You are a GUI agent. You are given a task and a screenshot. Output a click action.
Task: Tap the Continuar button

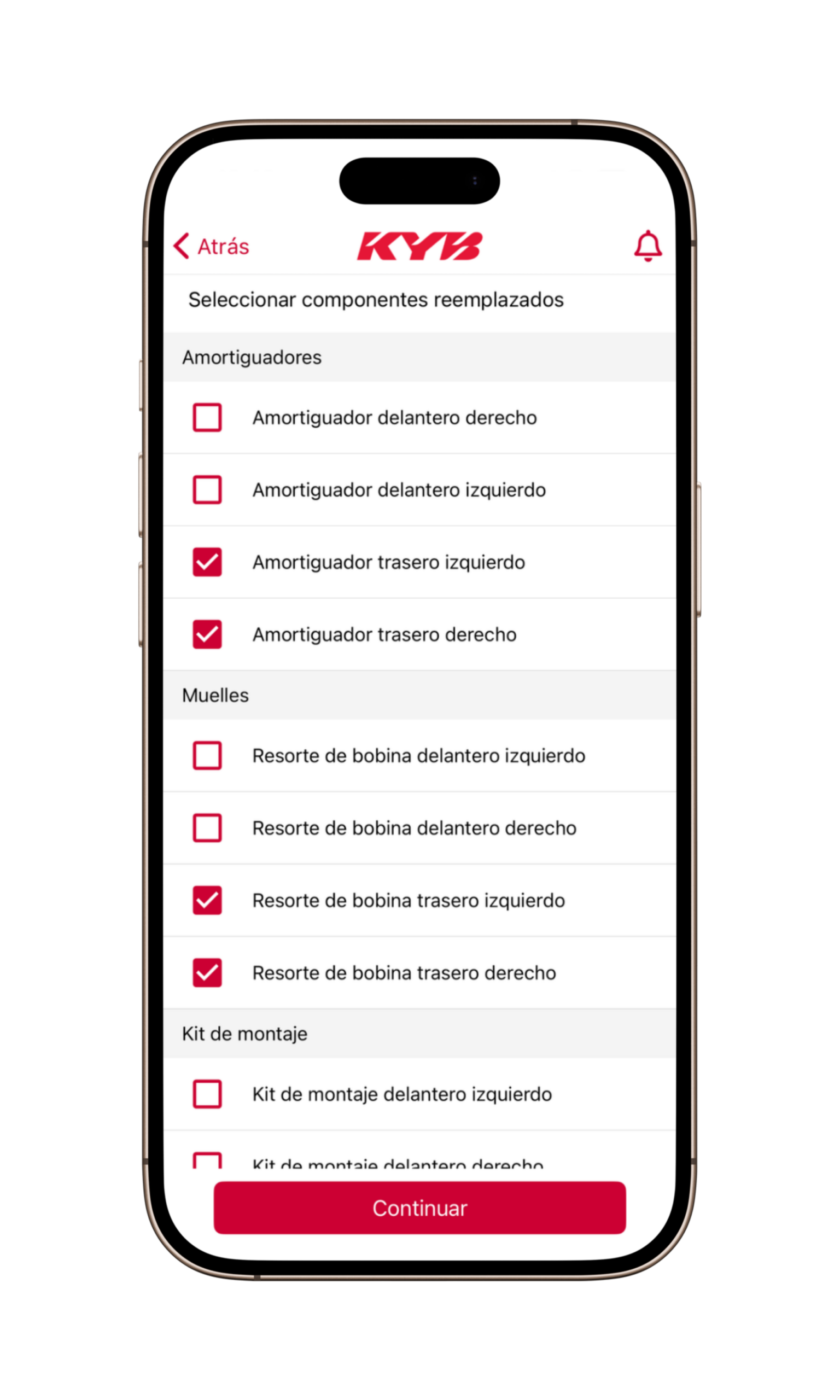[x=419, y=1208]
